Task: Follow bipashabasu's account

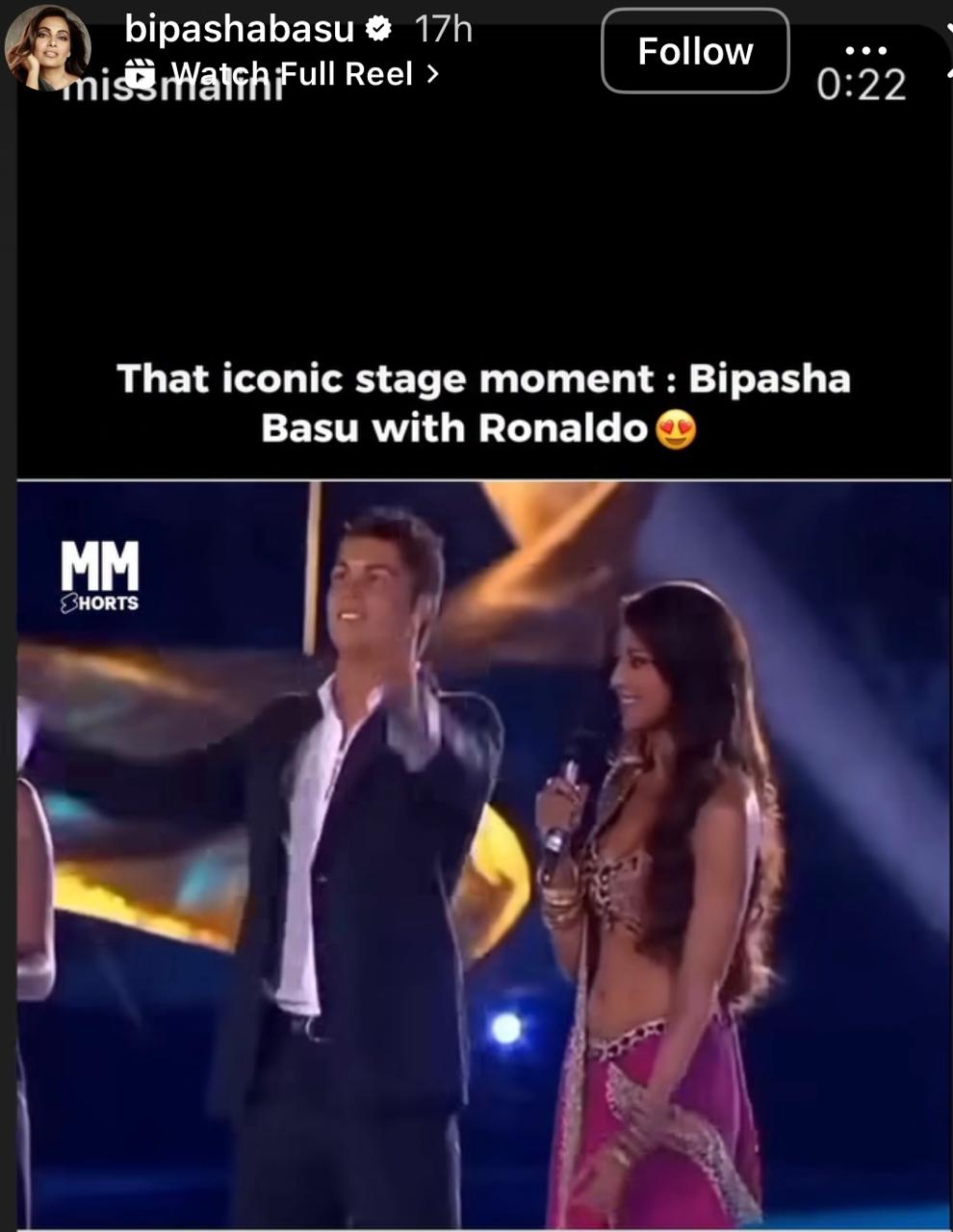Action: 695,51
